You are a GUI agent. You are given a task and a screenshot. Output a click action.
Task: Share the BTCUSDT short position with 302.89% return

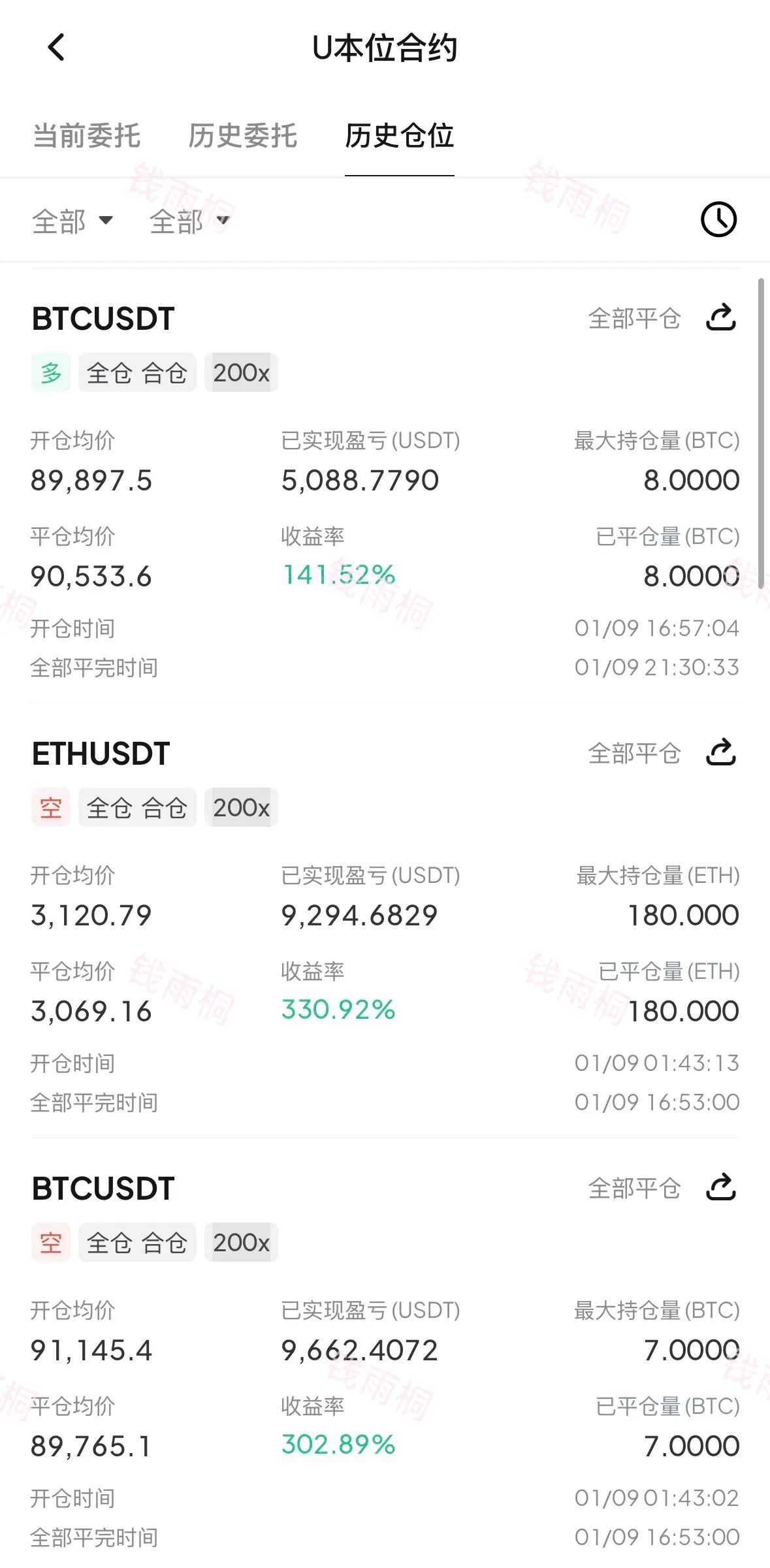(721, 1187)
